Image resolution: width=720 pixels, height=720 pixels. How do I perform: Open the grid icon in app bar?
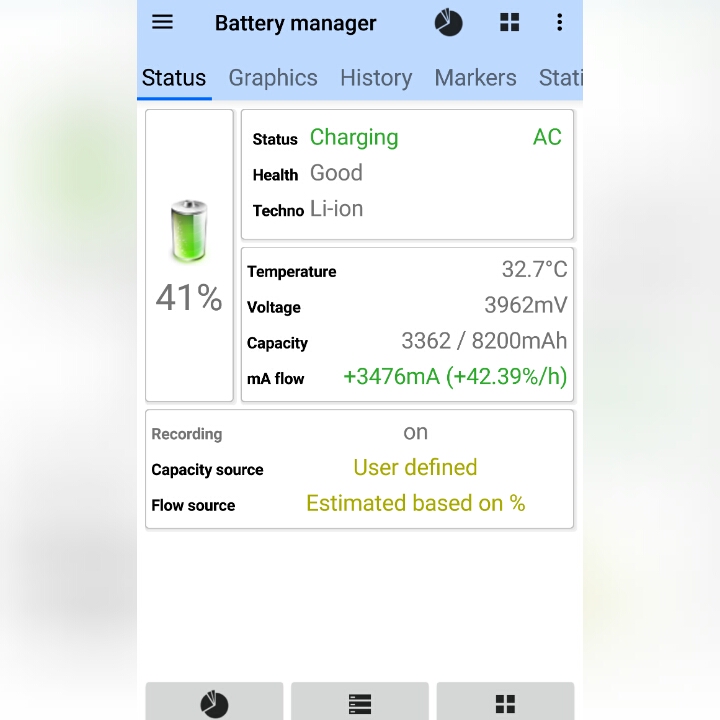click(x=510, y=23)
